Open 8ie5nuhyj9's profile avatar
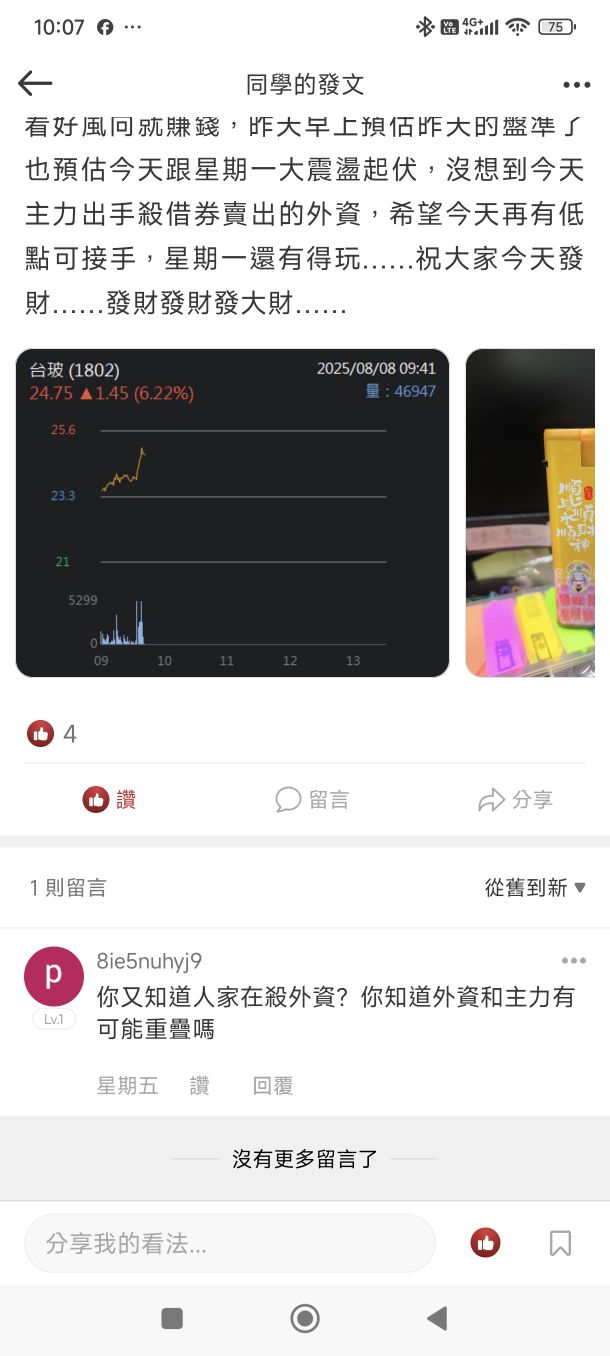 pyautogui.click(x=54, y=976)
